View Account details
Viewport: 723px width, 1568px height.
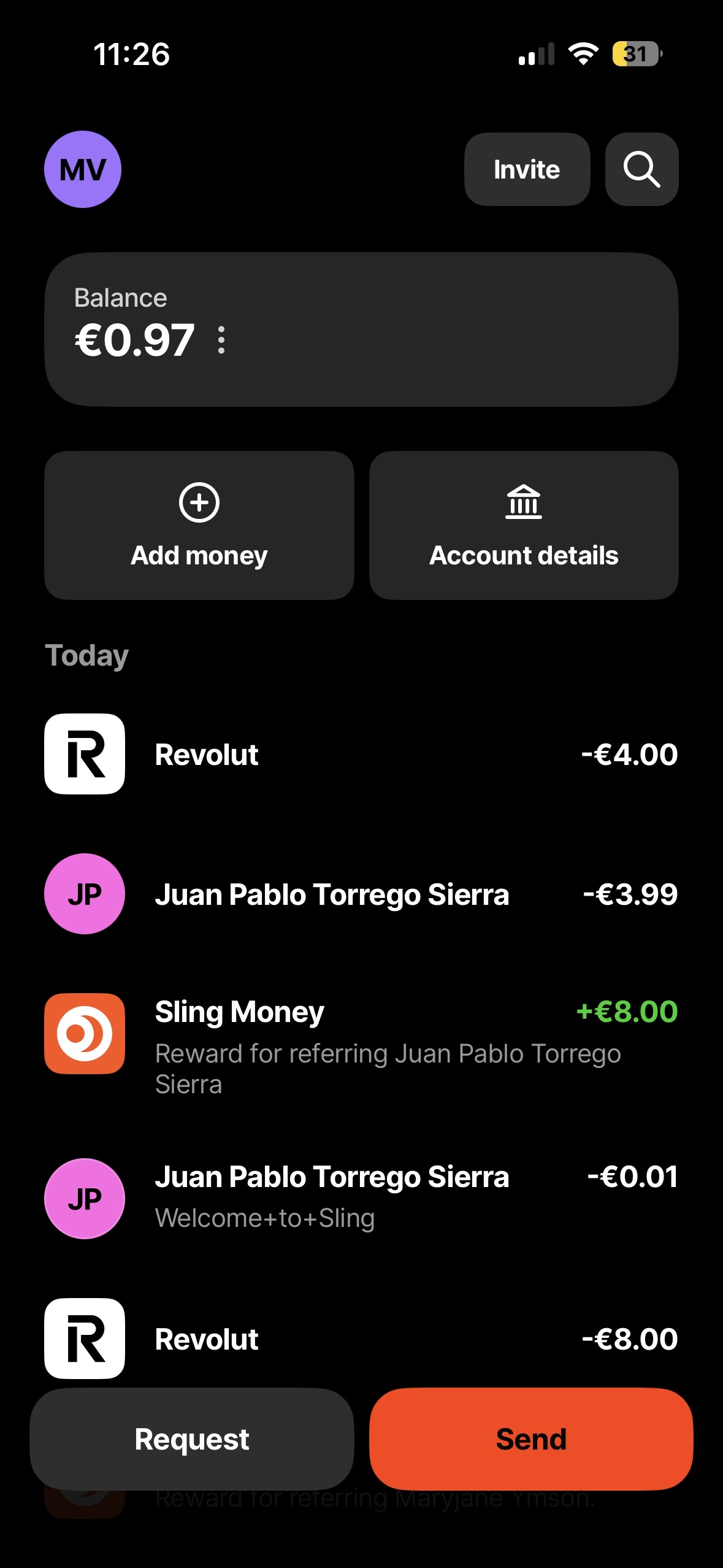pos(524,525)
